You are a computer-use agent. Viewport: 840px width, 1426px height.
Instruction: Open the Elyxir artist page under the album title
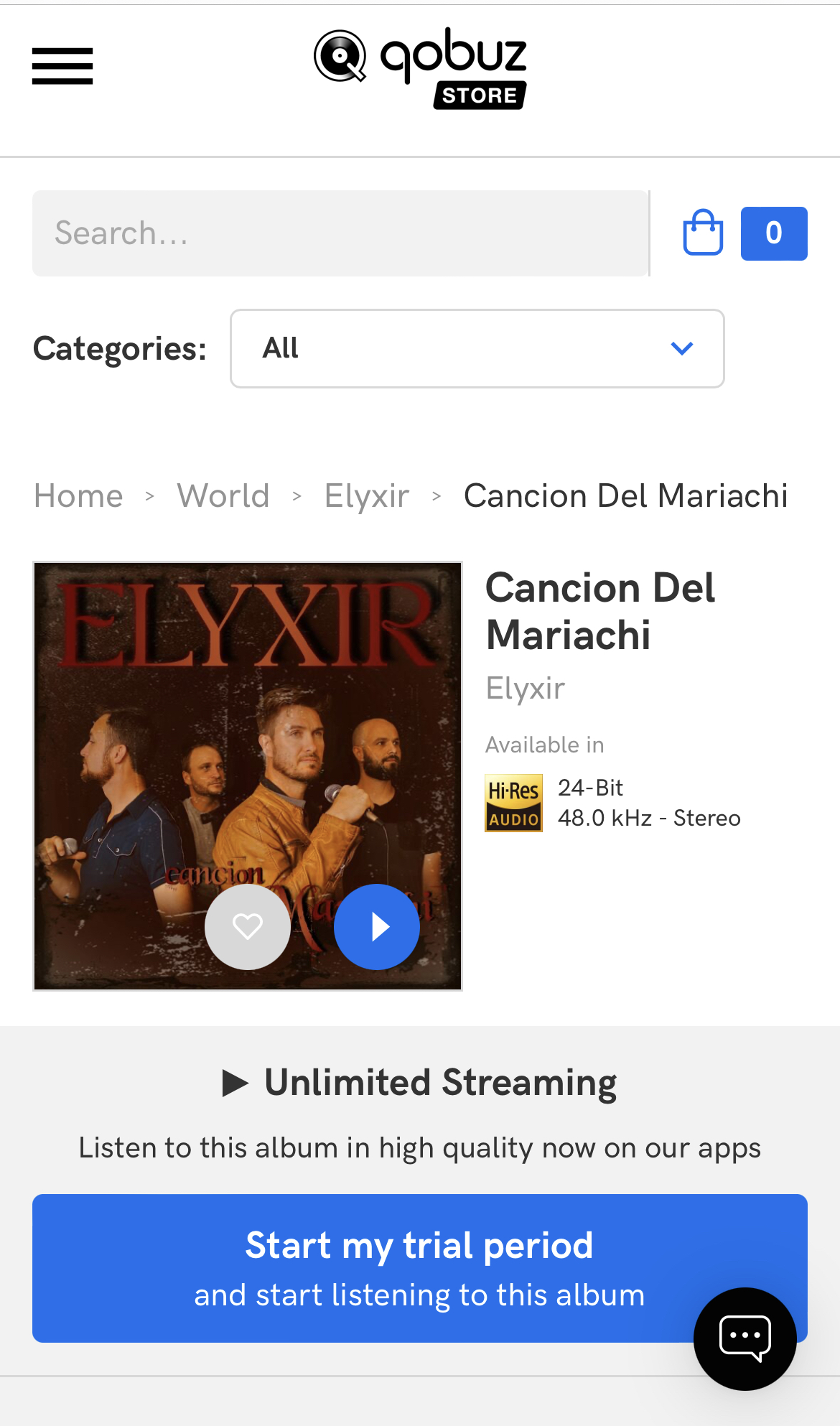pos(526,688)
